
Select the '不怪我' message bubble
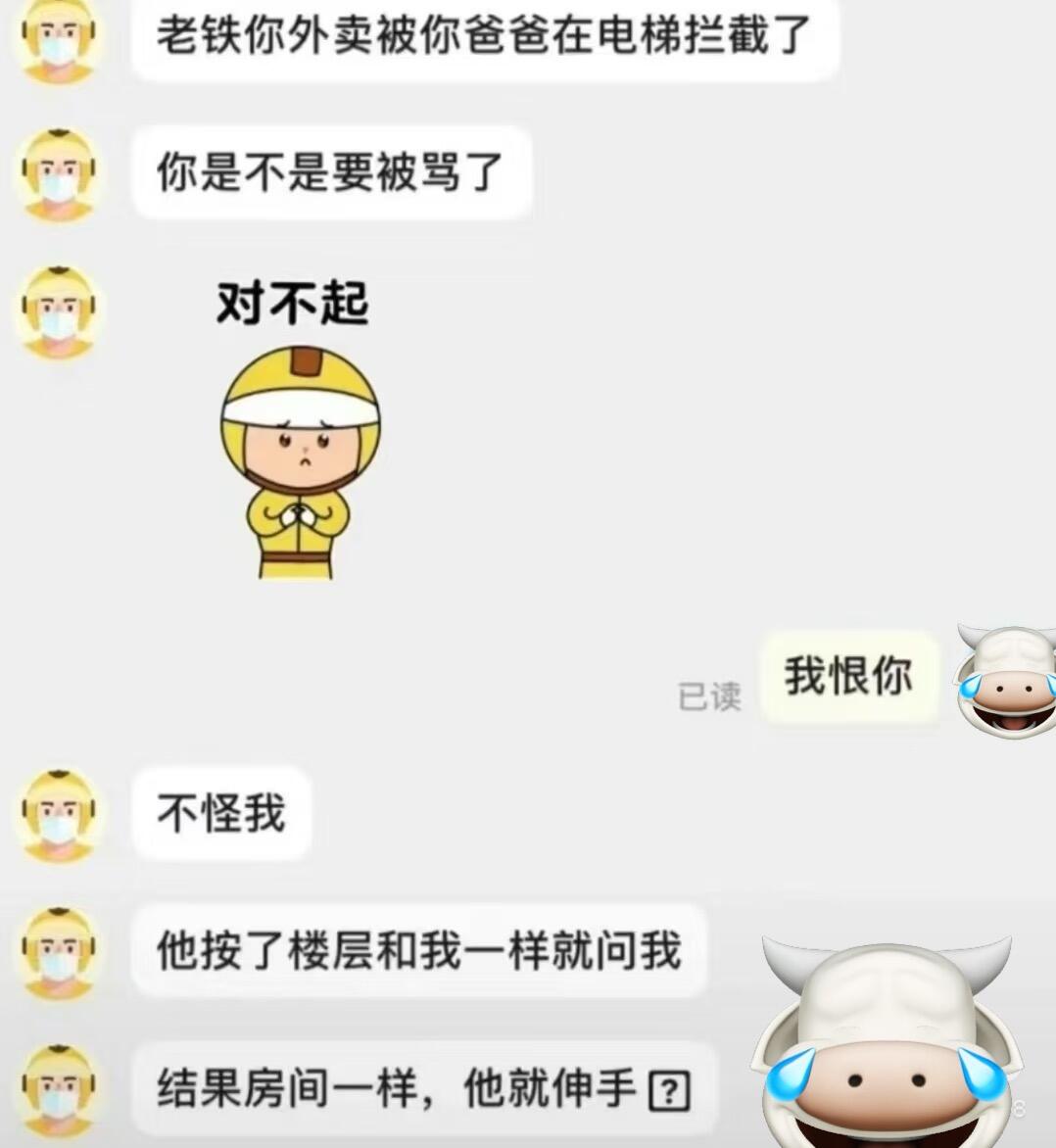pos(220,813)
